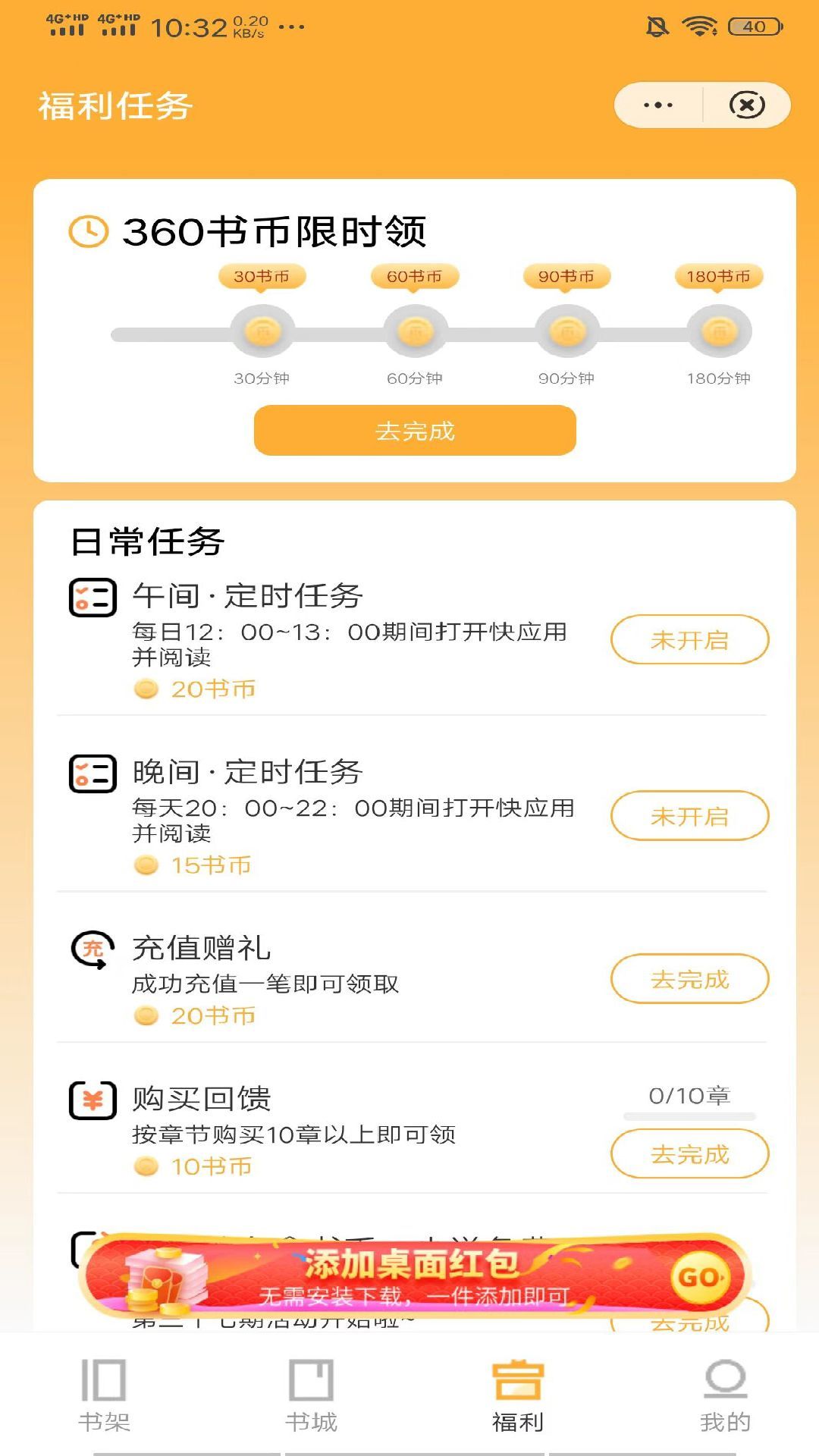Tap the 90书币 milestone coin

[x=565, y=278]
